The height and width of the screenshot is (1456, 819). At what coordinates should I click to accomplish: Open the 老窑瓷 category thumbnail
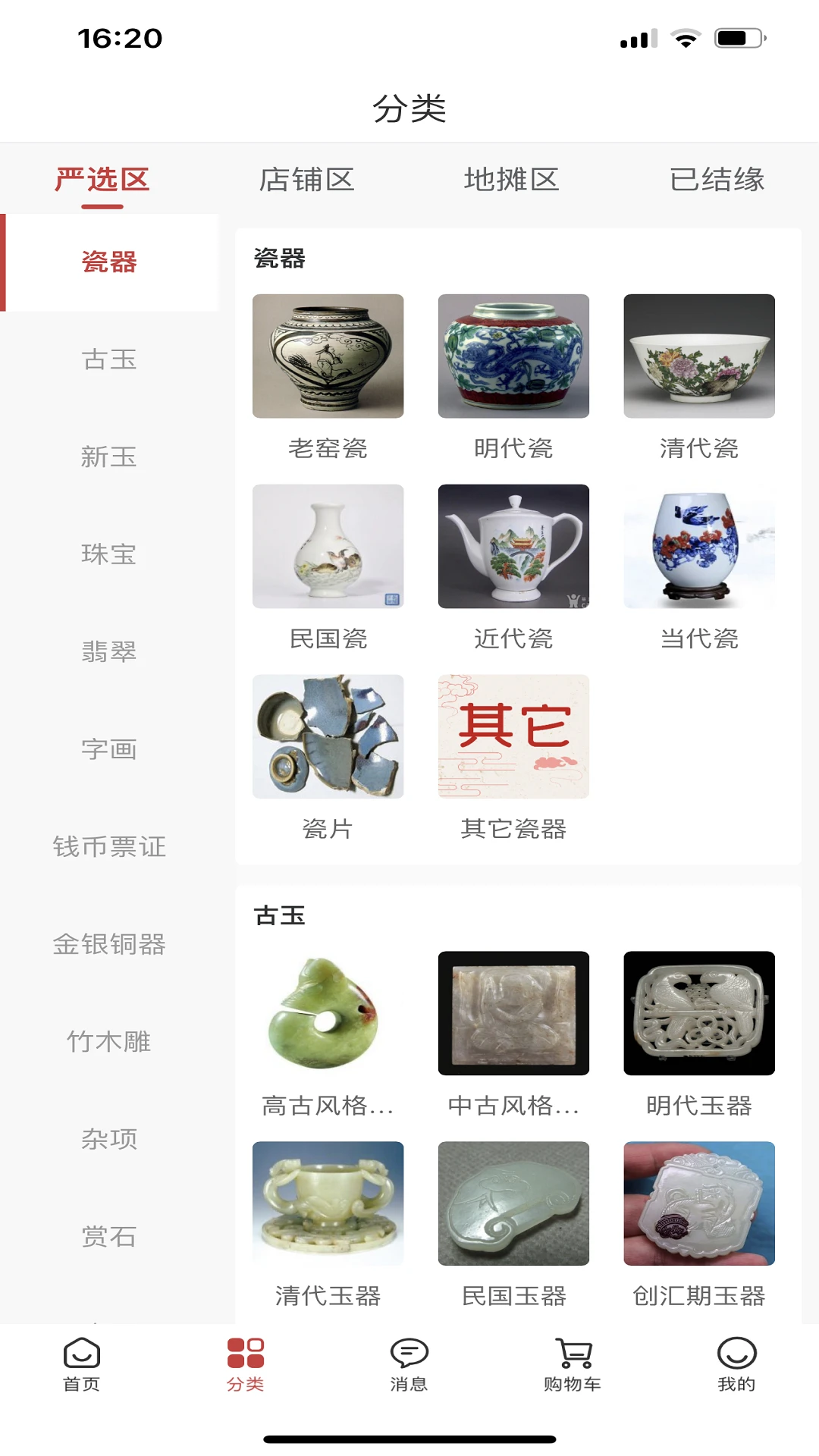pyautogui.click(x=328, y=356)
